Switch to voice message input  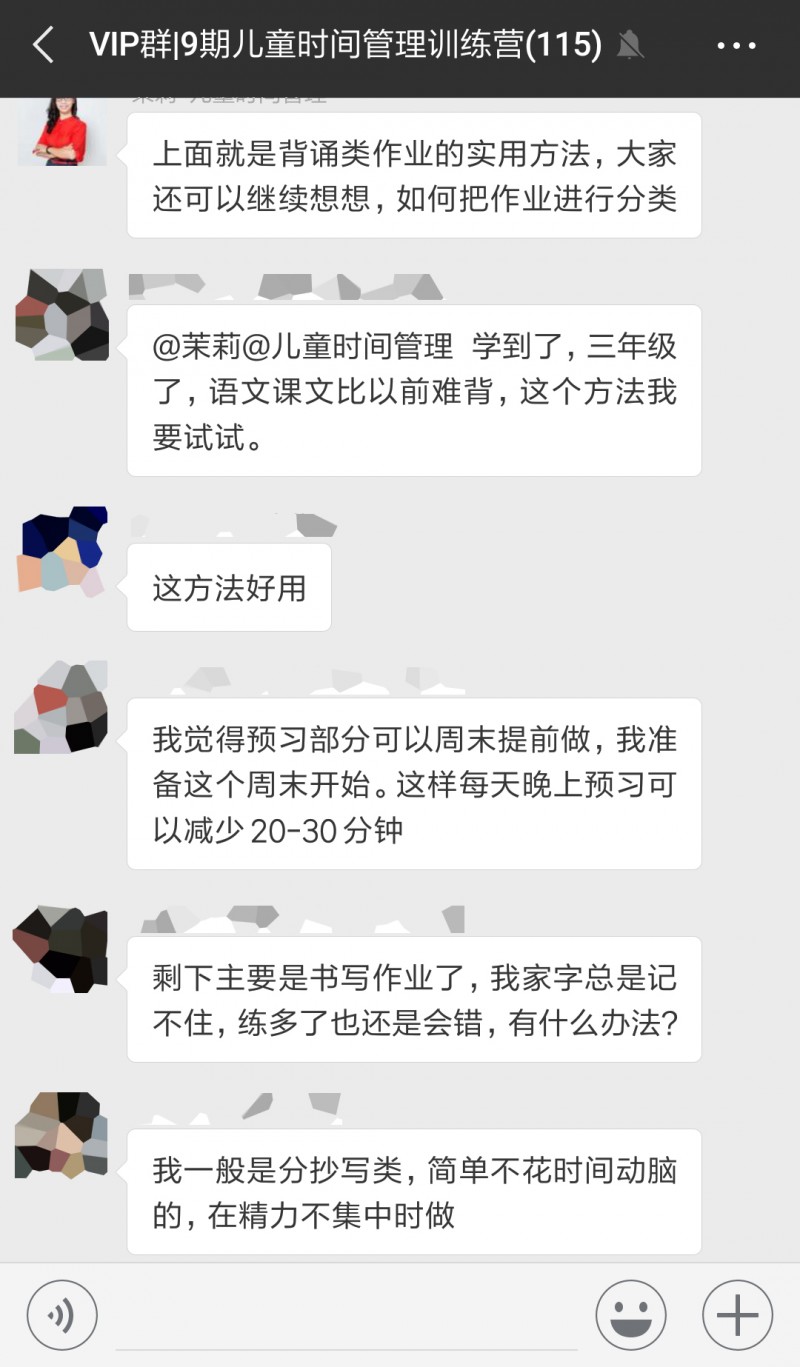click(62, 1315)
